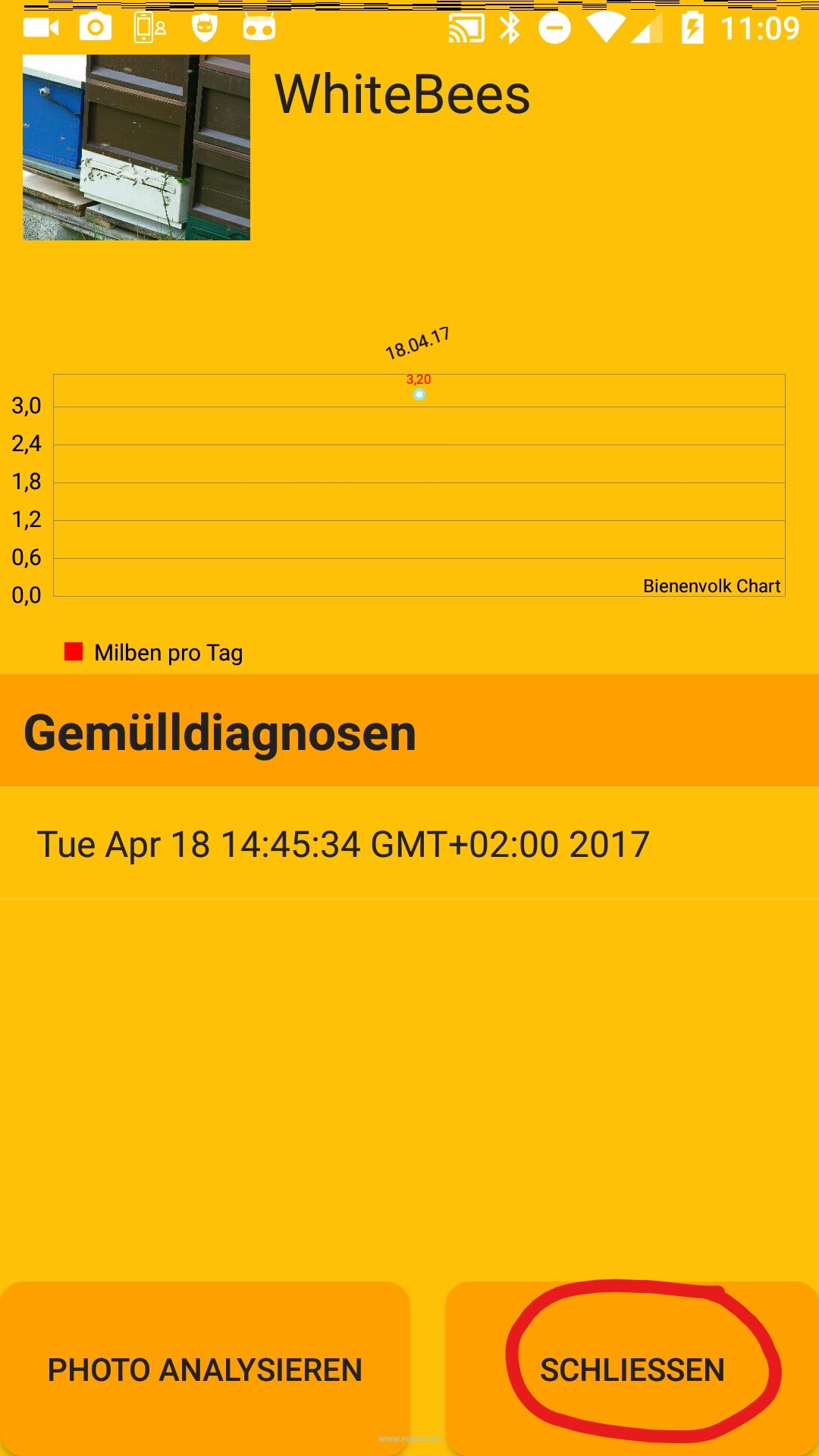This screenshot has width=819, height=1456.
Task: Tap the PHOTO ANALYSIEREN button
Action: (x=205, y=1369)
